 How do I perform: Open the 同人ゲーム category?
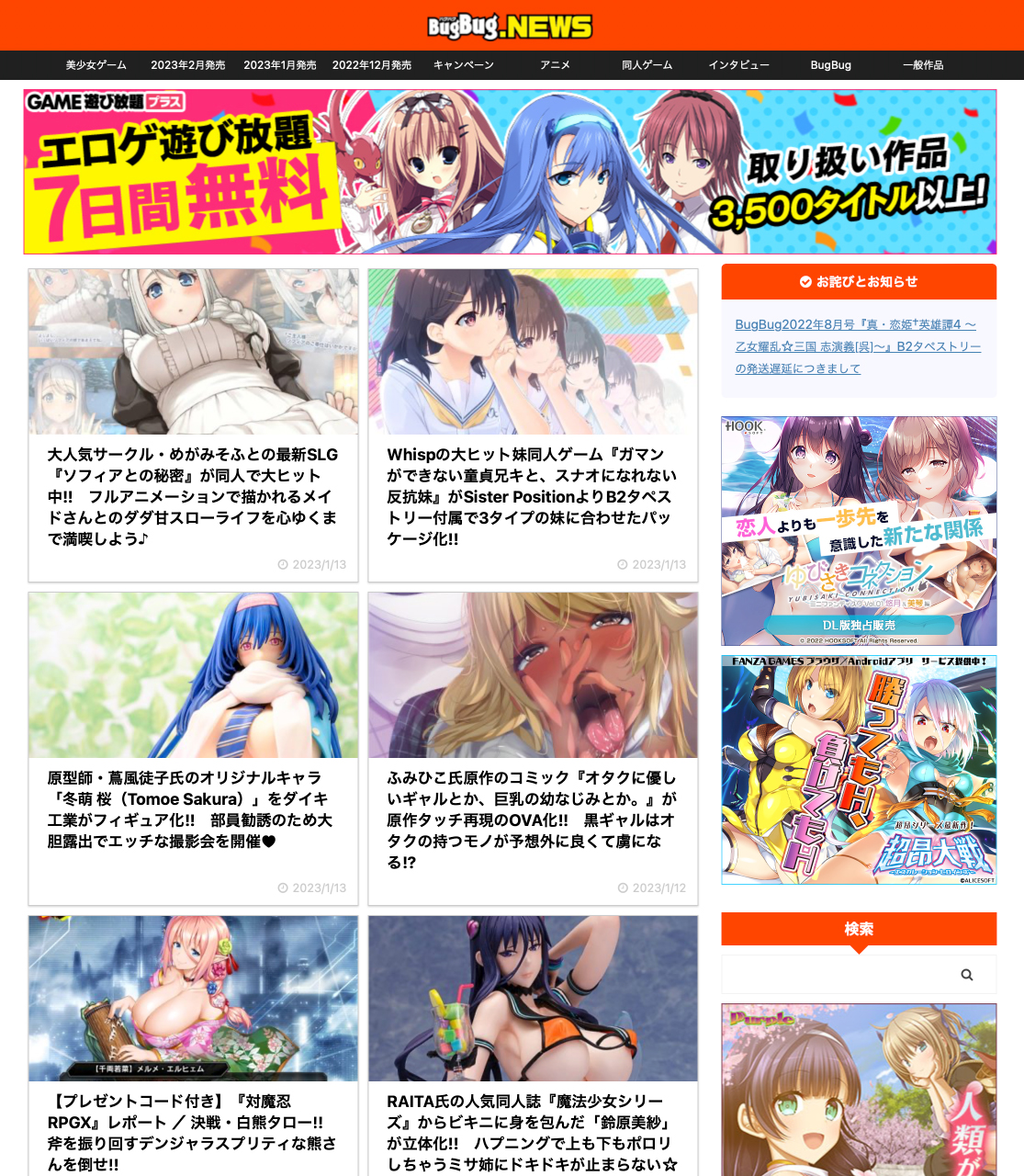[647, 65]
